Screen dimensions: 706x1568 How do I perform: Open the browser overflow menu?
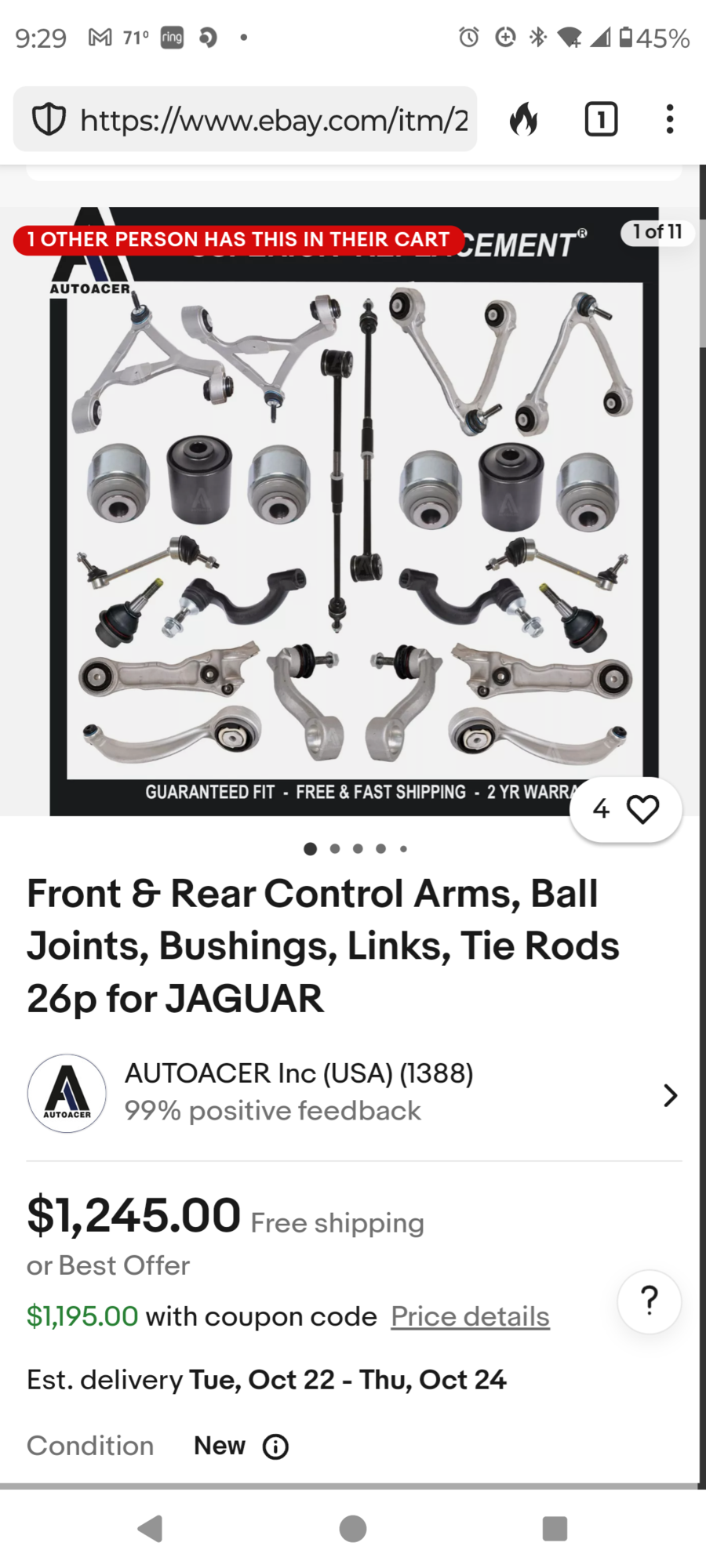(669, 120)
